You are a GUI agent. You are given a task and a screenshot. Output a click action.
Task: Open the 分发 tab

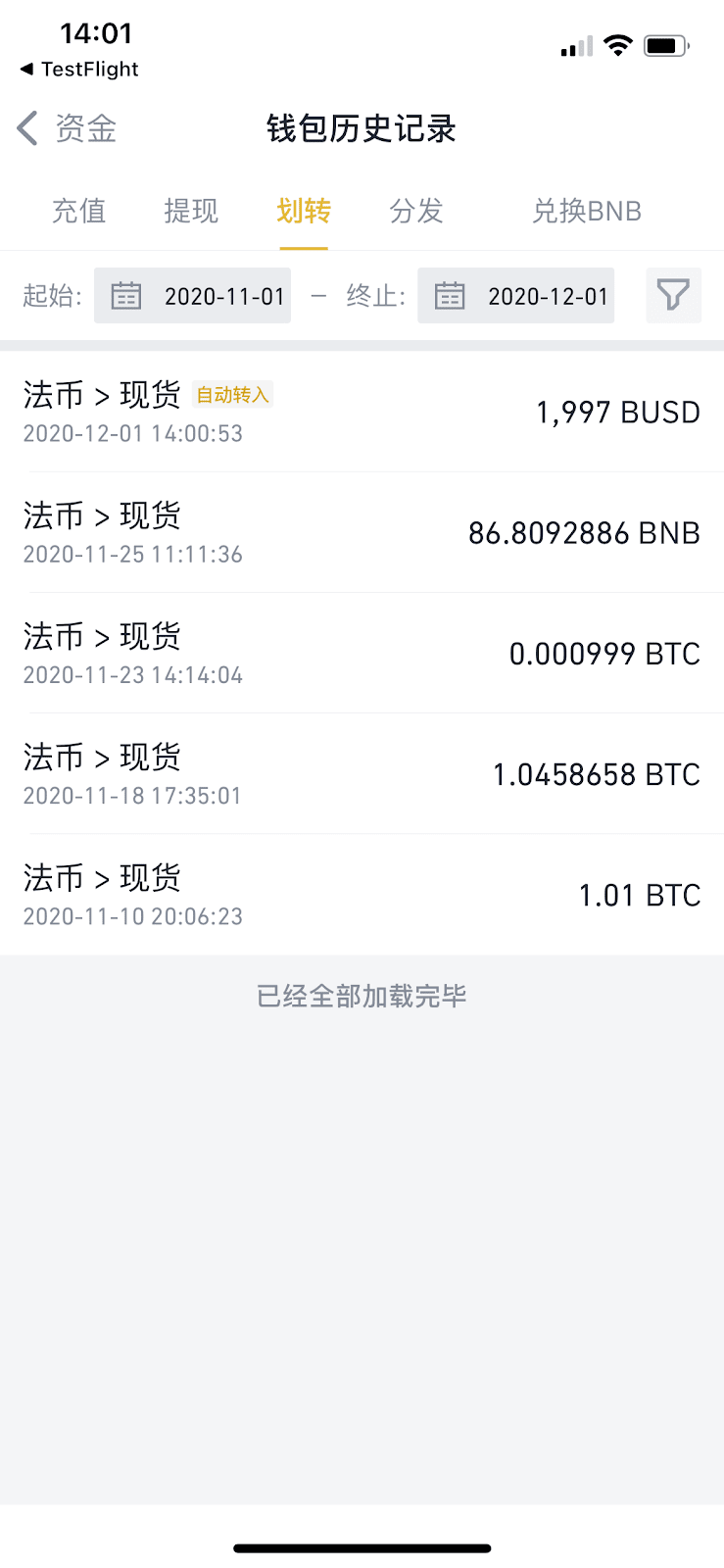point(416,211)
